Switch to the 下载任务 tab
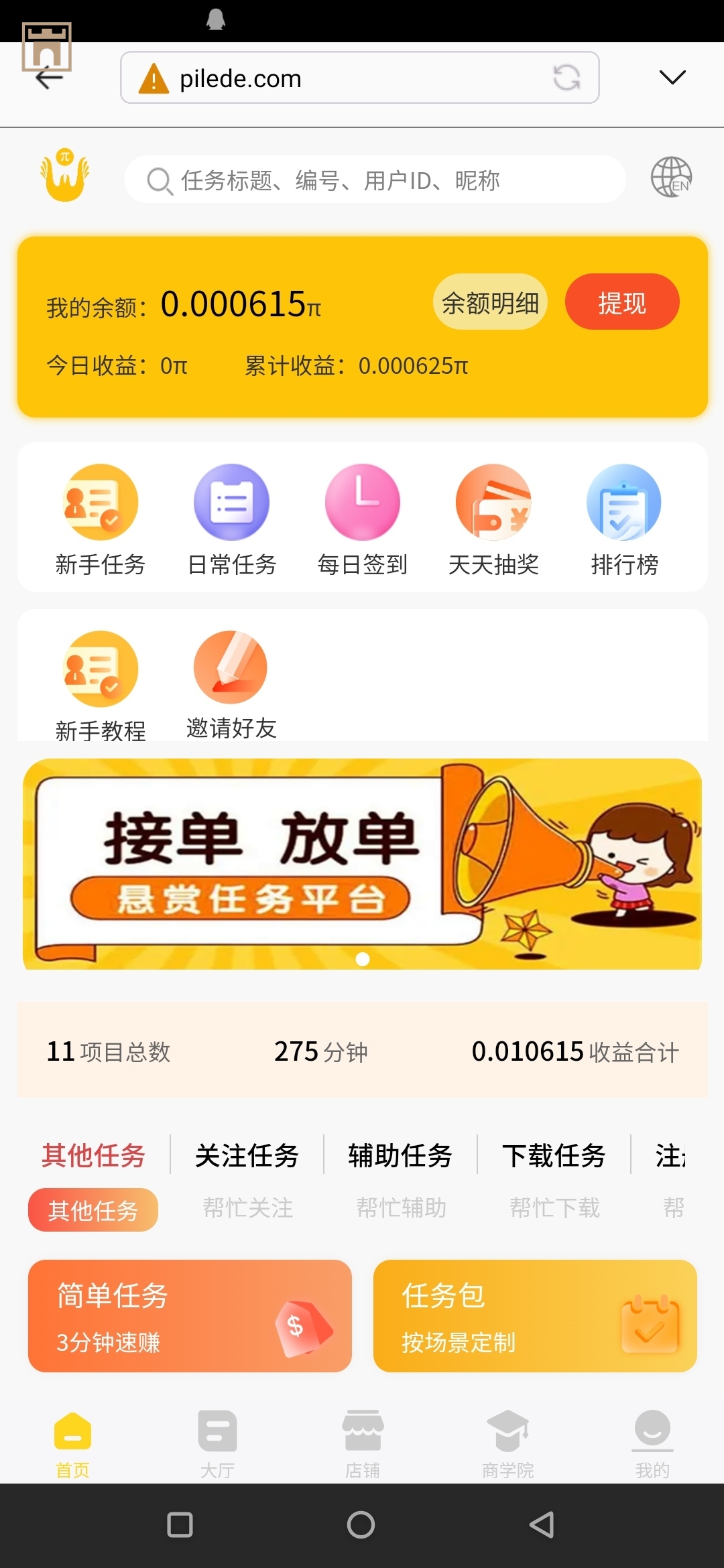Screen dimensions: 724x1568 coord(554,1156)
